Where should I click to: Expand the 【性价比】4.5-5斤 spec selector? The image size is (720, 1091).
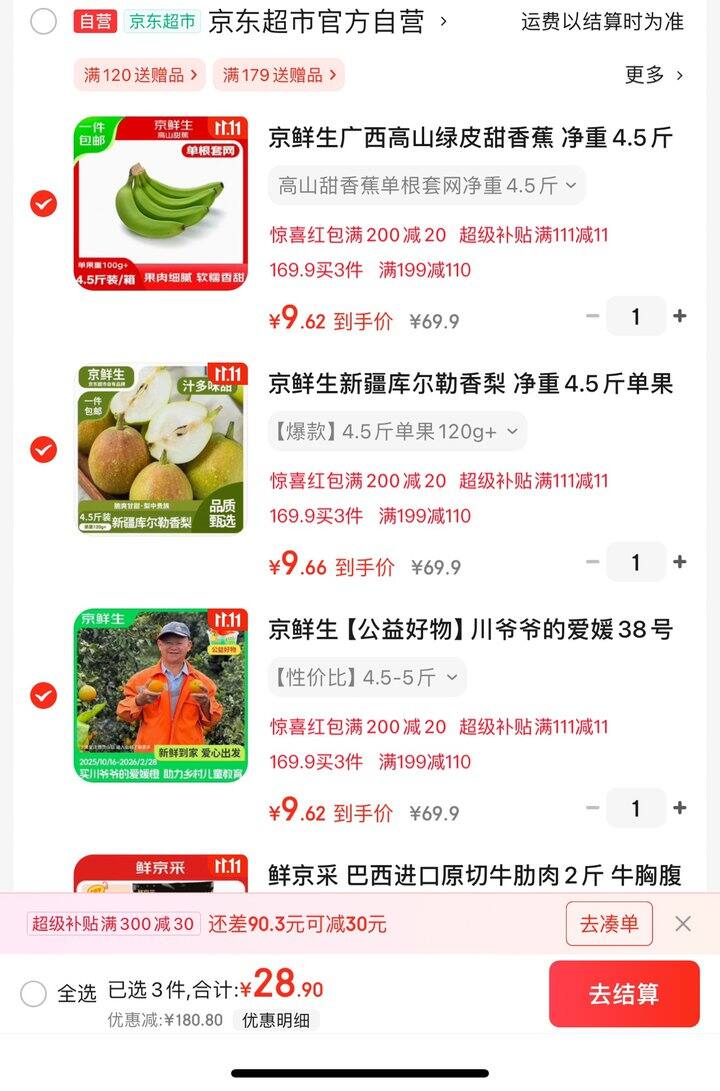(x=367, y=678)
